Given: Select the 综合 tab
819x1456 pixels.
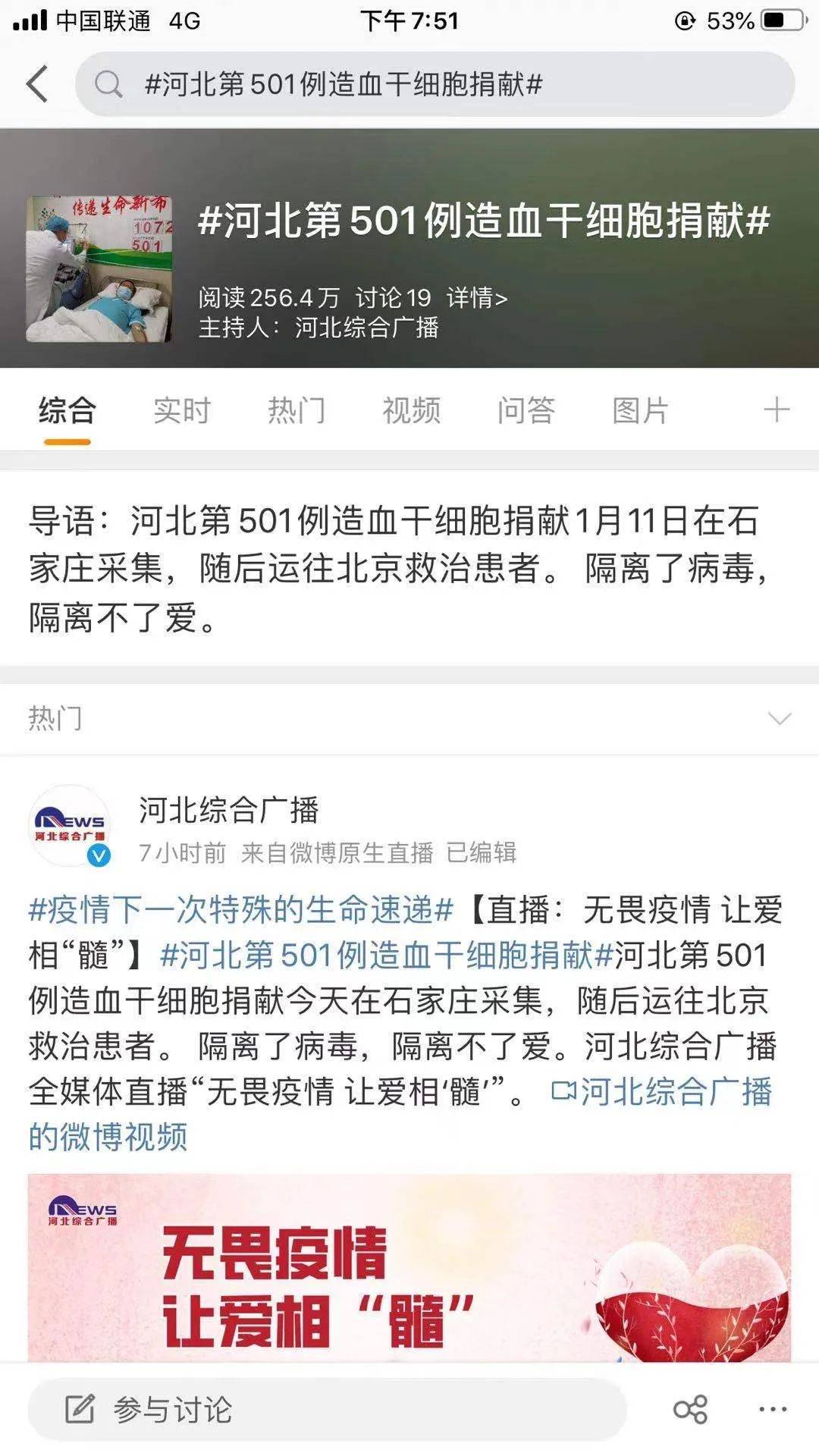Looking at the screenshot, I should pyautogui.click(x=67, y=410).
